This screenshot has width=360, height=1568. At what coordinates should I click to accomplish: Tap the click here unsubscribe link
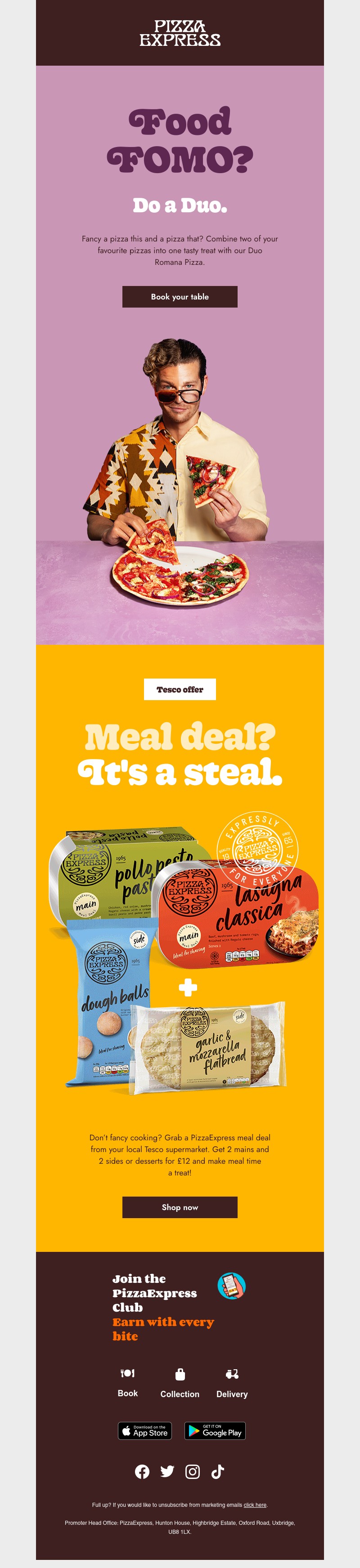tap(255, 1505)
